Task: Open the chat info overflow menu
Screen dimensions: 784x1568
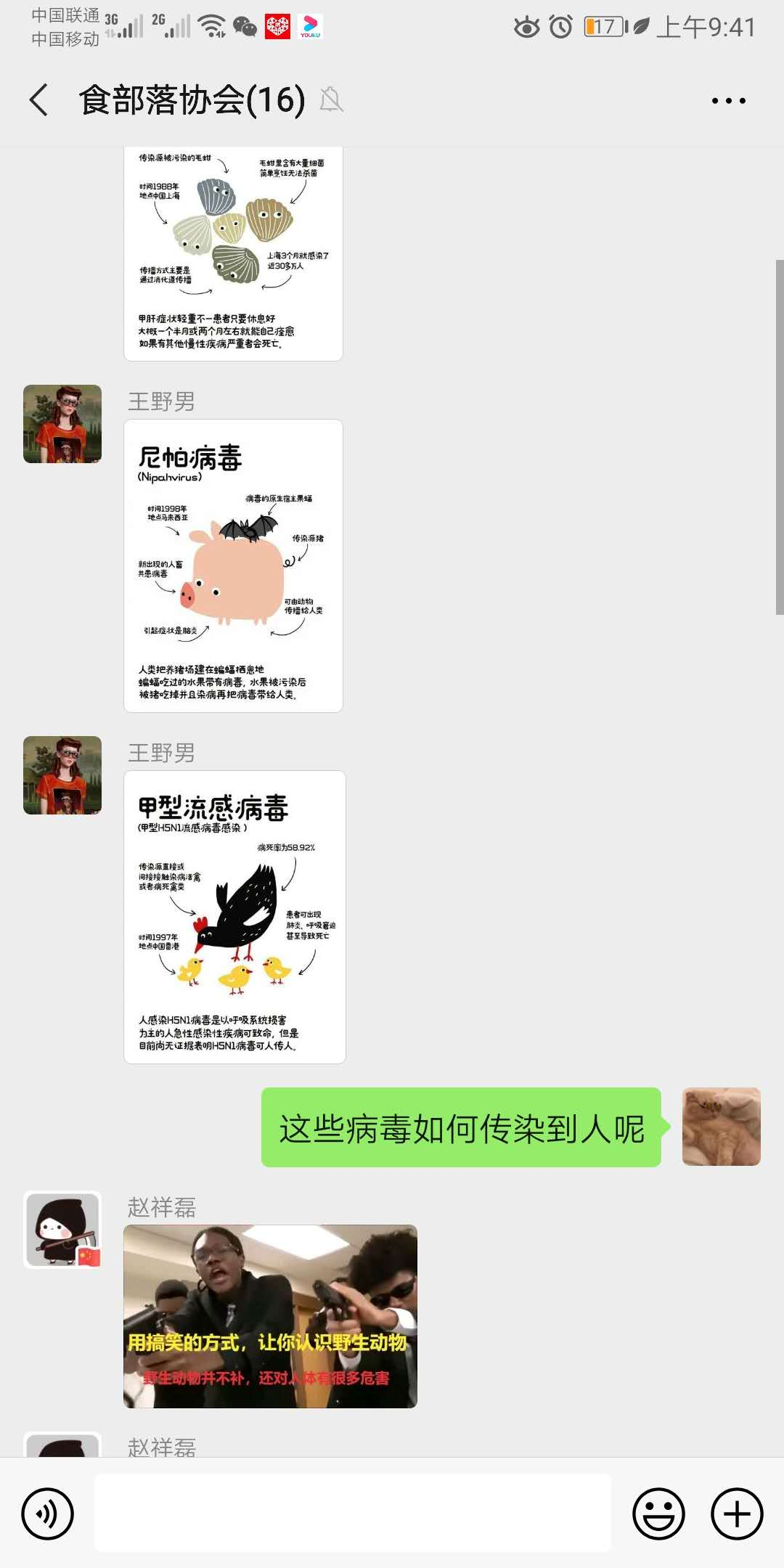Action: [728, 101]
